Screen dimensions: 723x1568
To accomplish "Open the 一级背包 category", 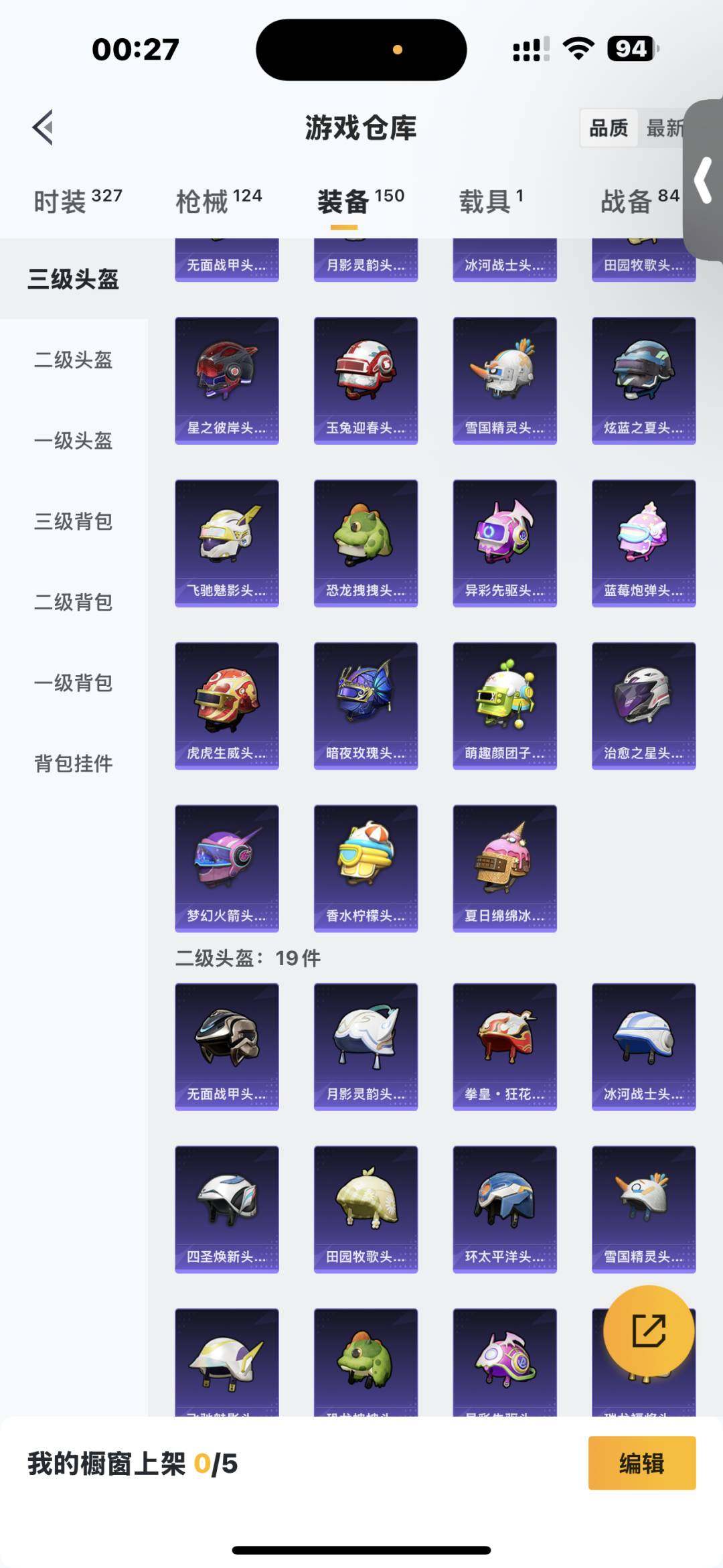I will (74, 683).
